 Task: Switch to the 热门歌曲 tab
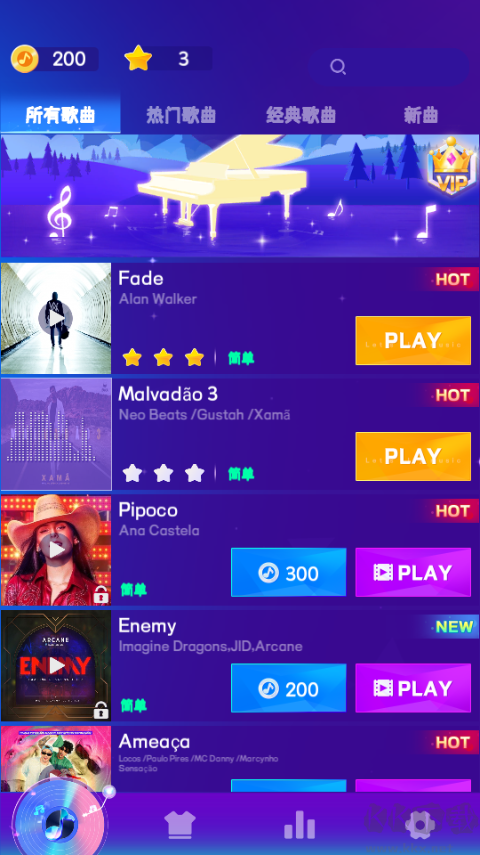181,115
